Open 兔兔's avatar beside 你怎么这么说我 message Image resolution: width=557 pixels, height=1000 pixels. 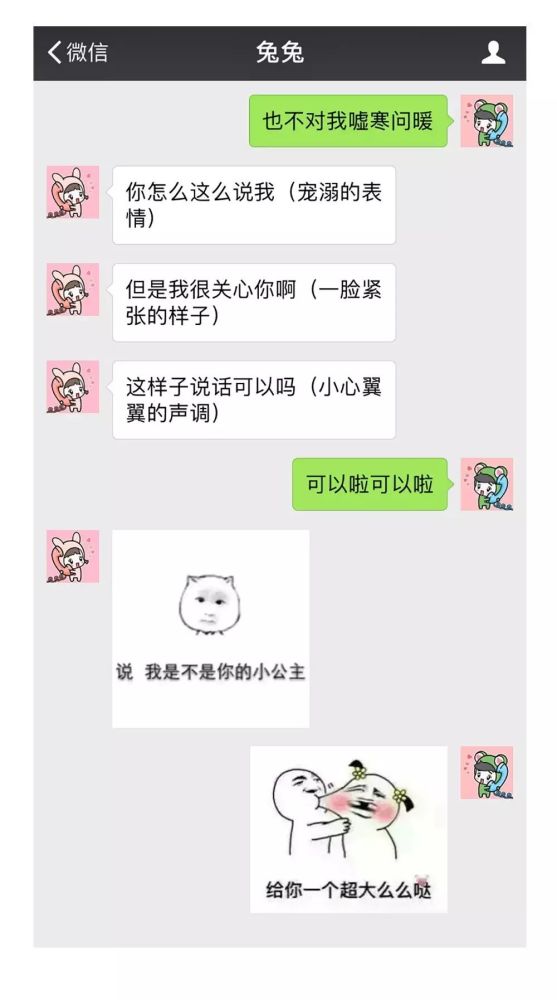pyautogui.click(x=73, y=192)
